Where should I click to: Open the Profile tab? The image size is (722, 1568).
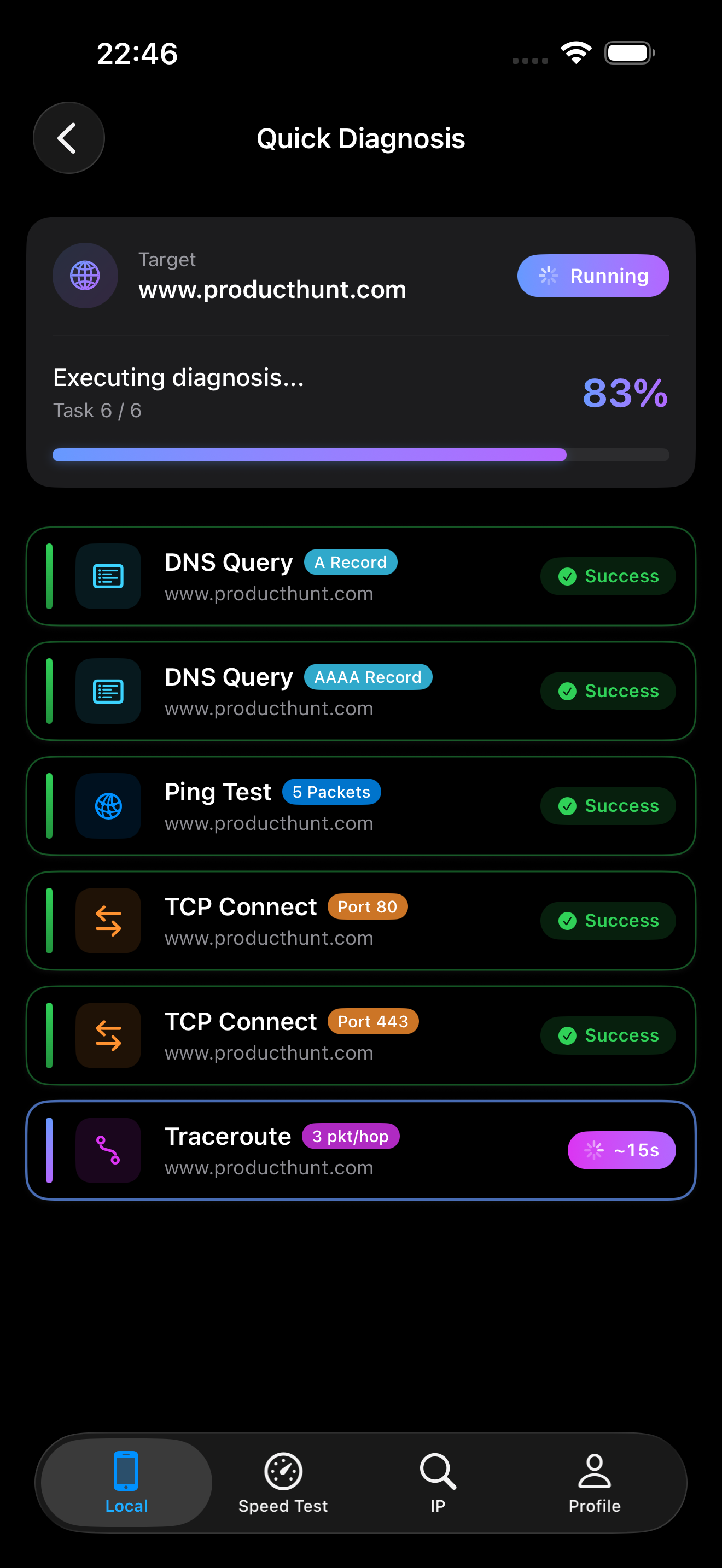pyautogui.click(x=595, y=1484)
